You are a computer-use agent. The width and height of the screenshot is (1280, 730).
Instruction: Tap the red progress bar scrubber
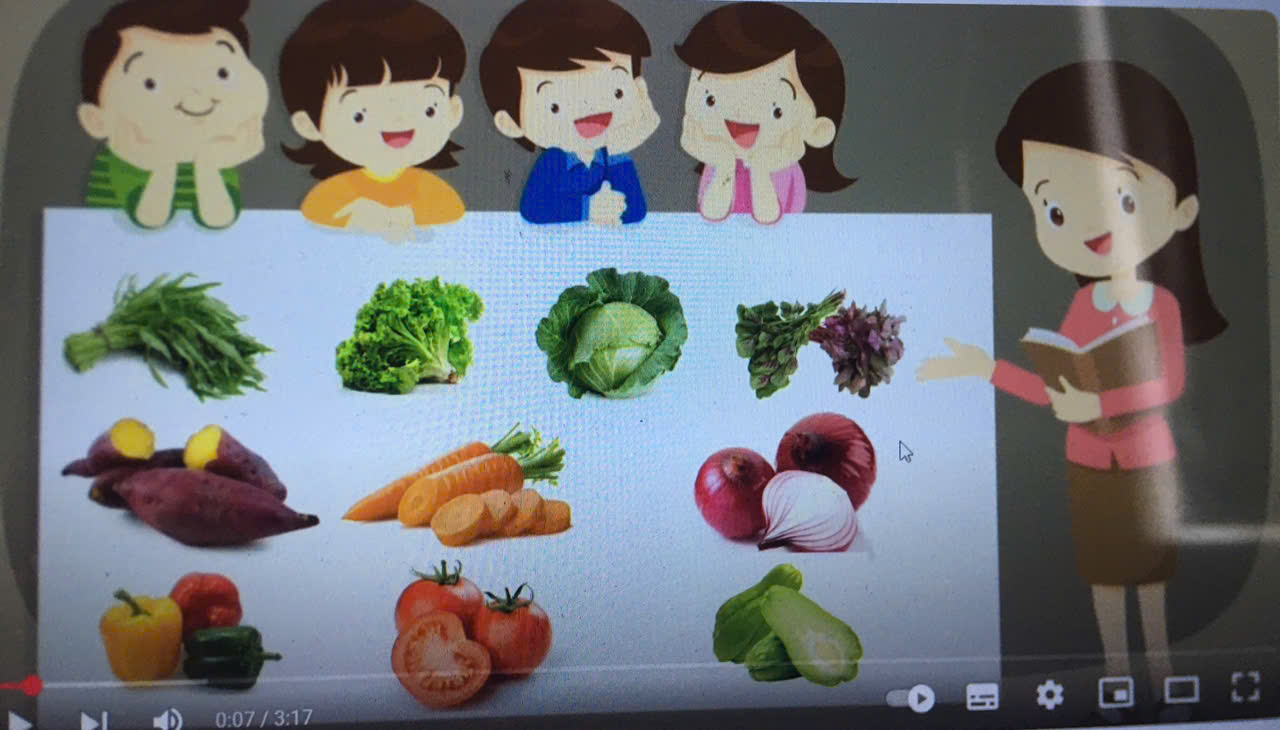[30, 685]
